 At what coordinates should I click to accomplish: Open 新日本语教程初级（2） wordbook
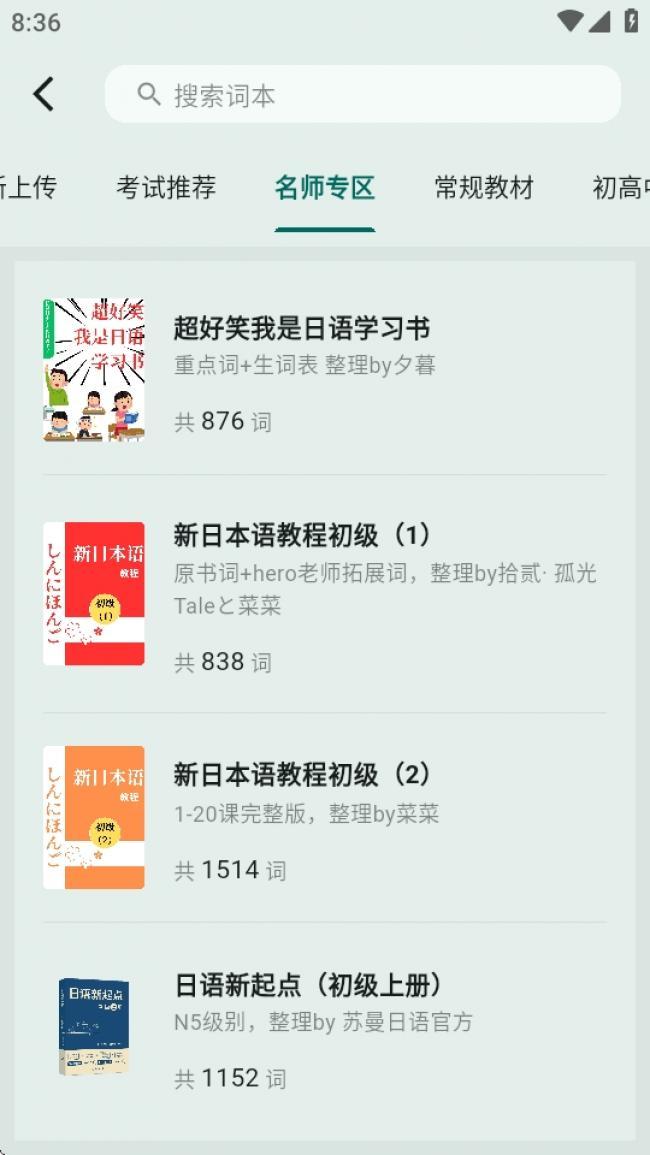(324, 817)
